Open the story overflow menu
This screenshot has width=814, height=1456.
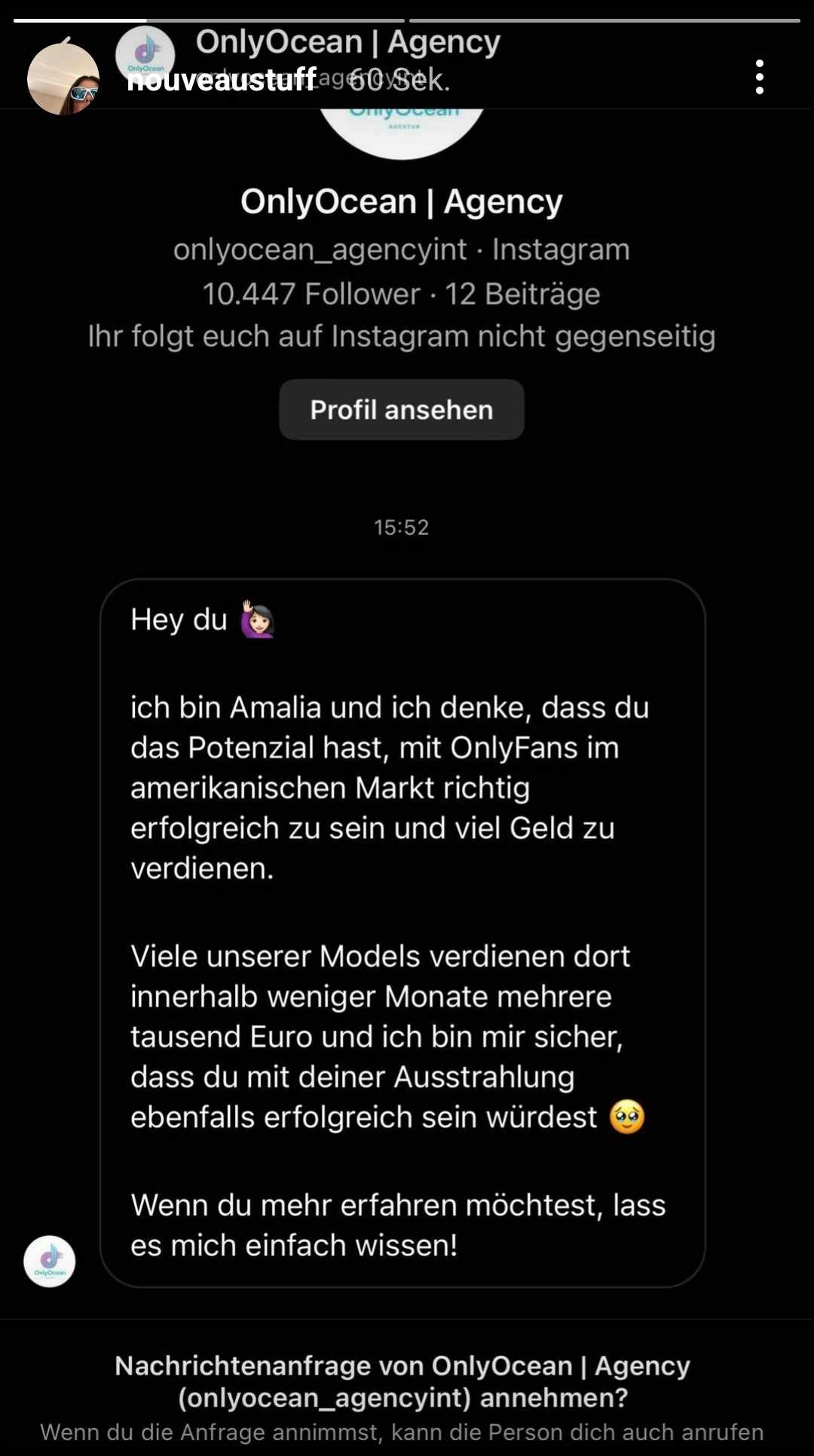click(x=759, y=77)
